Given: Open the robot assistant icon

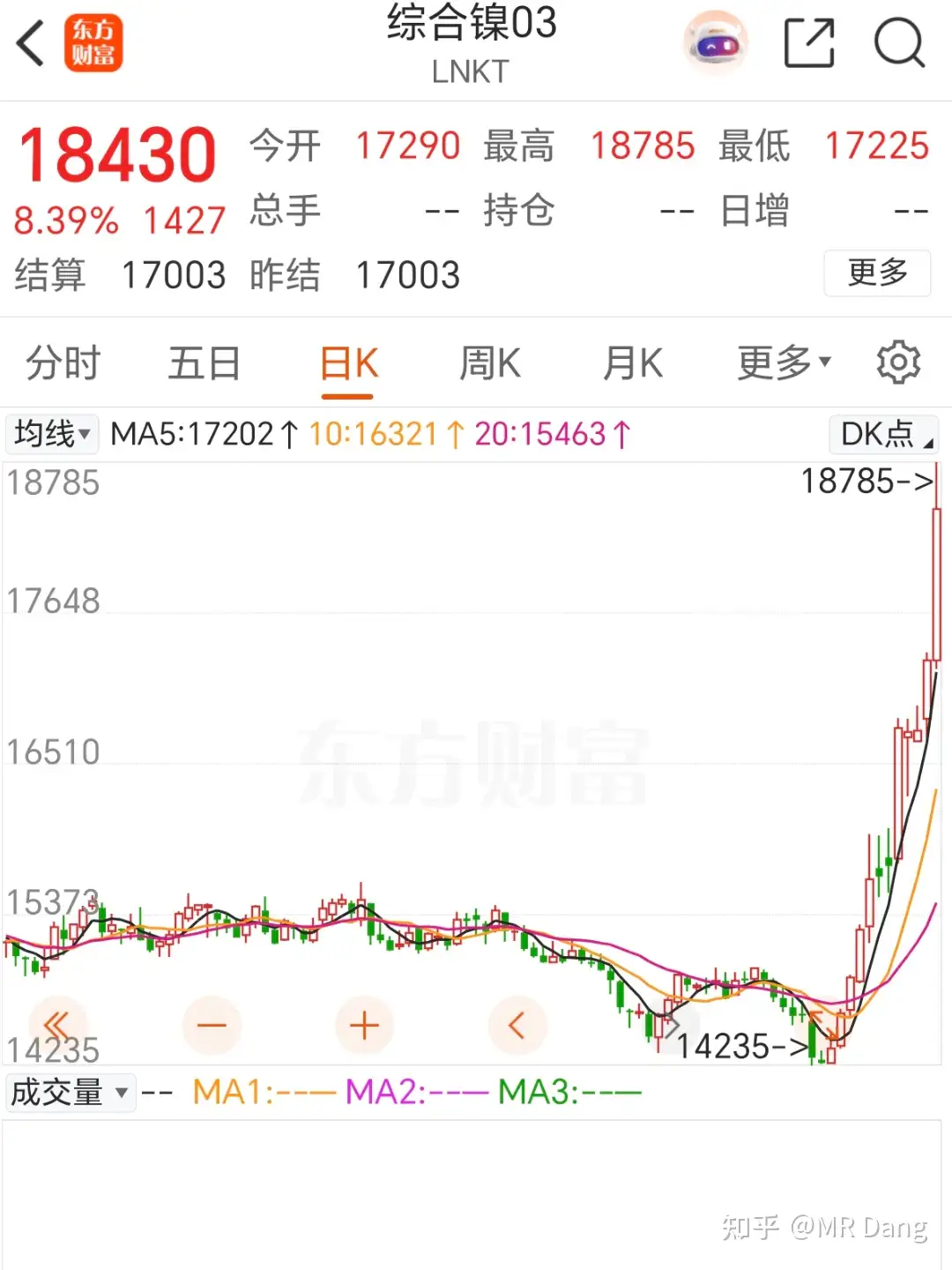Looking at the screenshot, I should 715,41.
